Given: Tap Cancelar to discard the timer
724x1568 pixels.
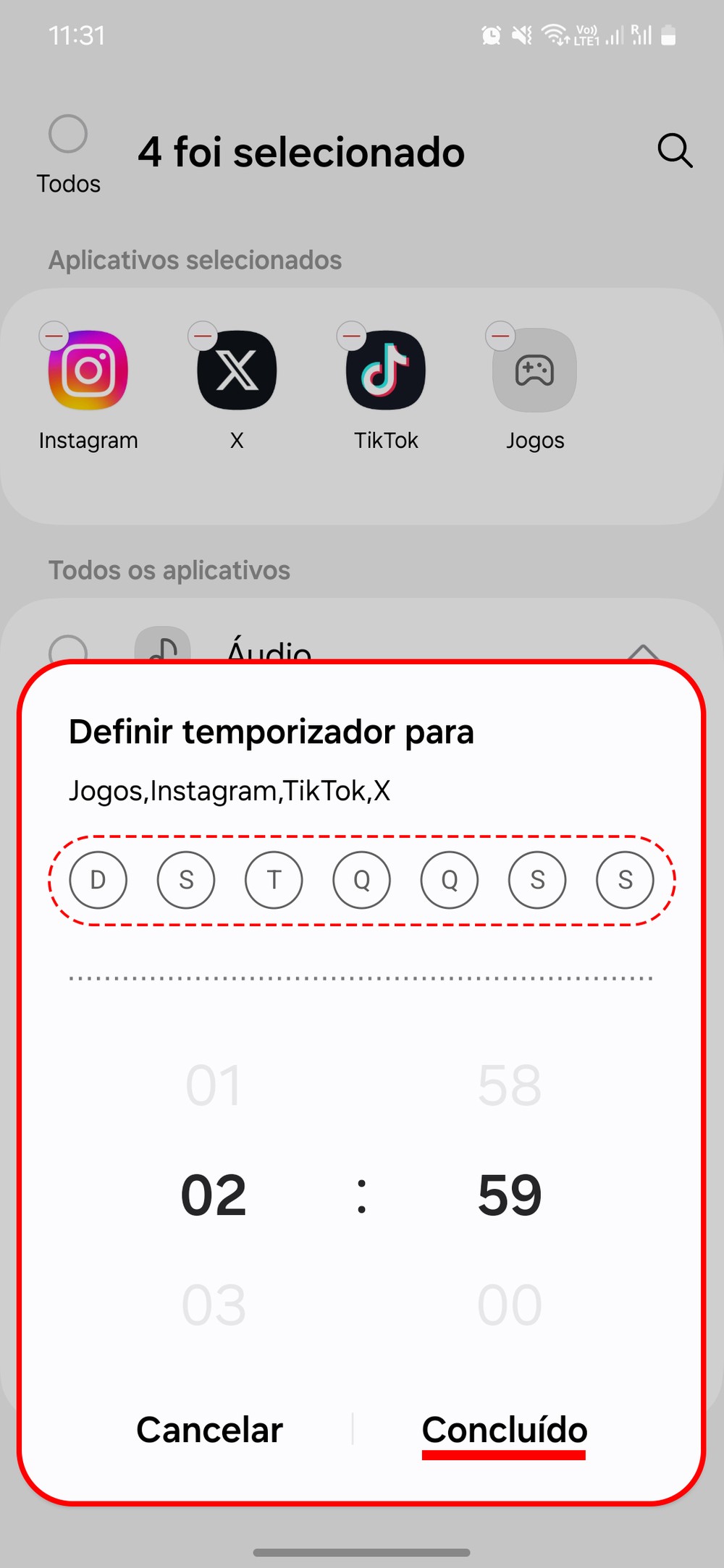Looking at the screenshot, I should [209, 1430].
